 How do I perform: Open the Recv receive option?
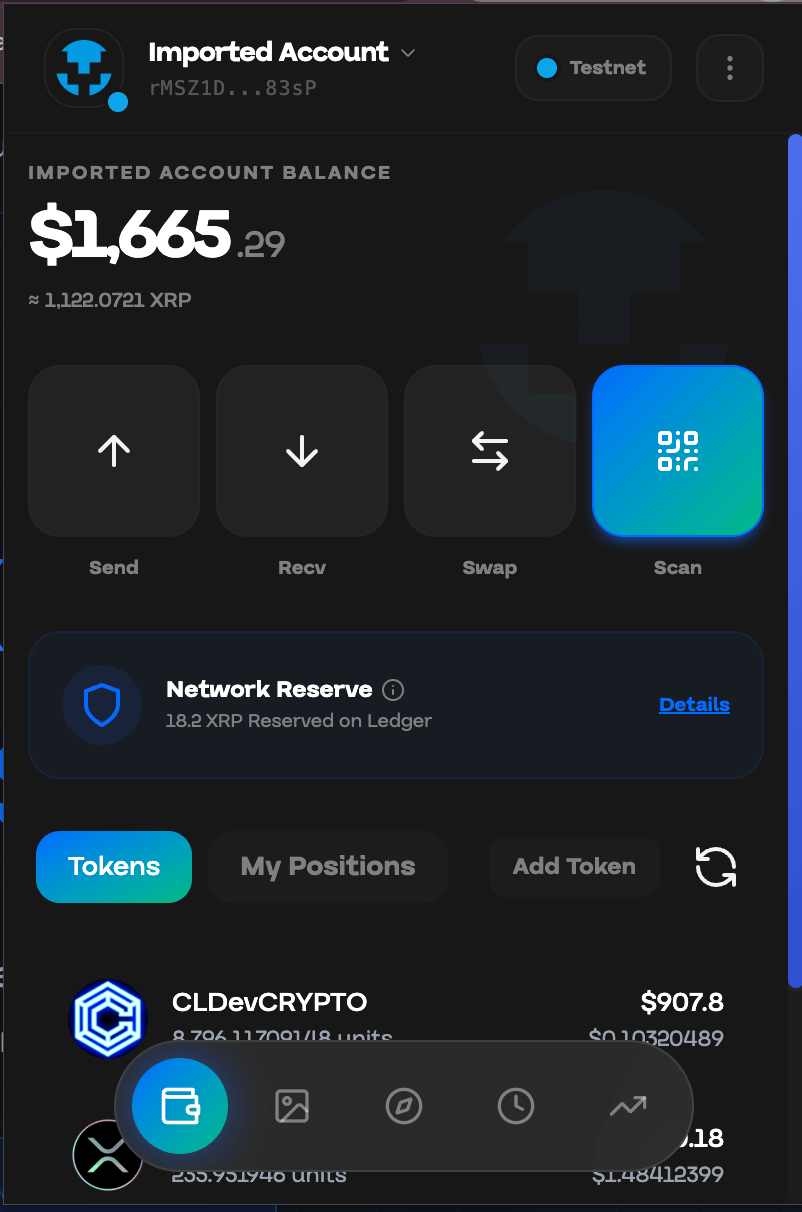(302, 452)
